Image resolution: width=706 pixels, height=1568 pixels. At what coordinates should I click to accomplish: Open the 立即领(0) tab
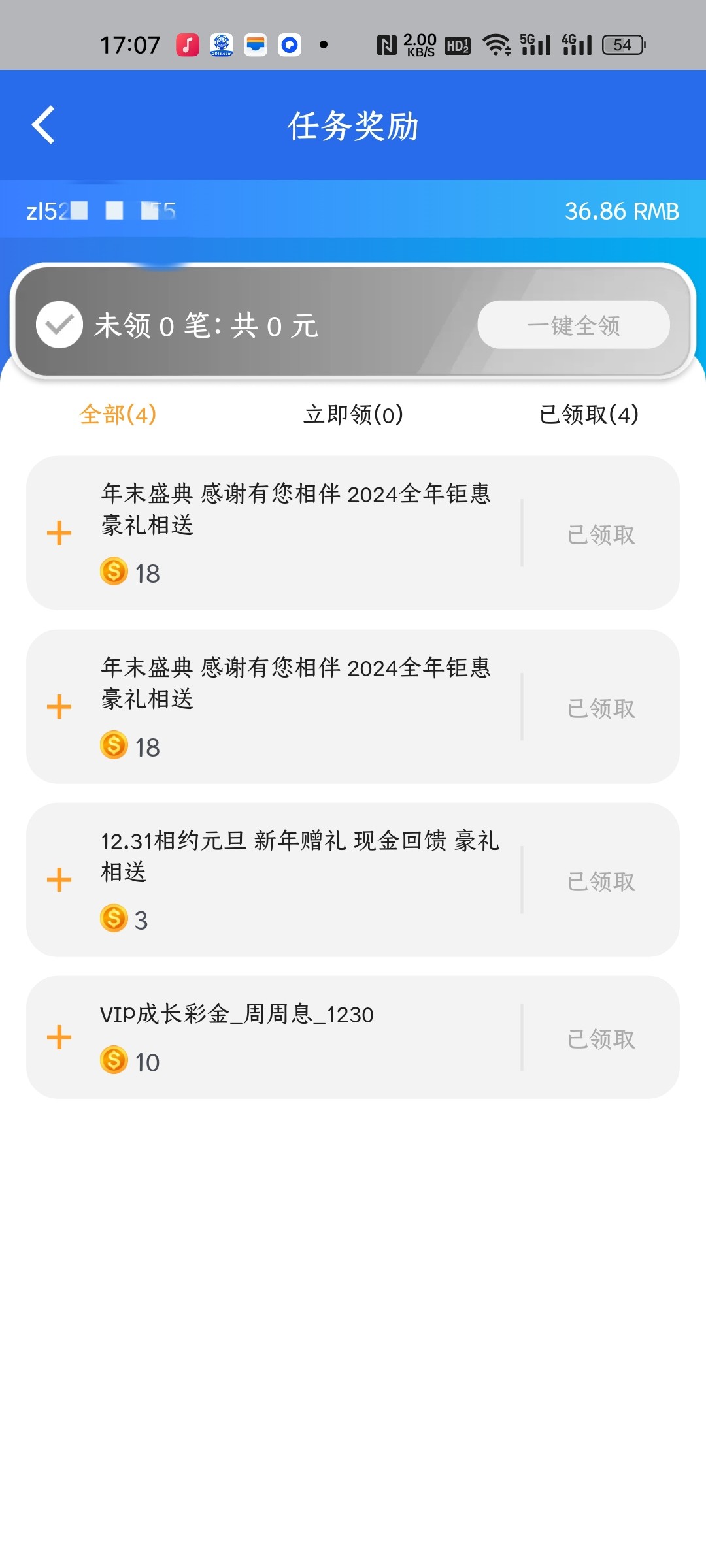[353, 414]
